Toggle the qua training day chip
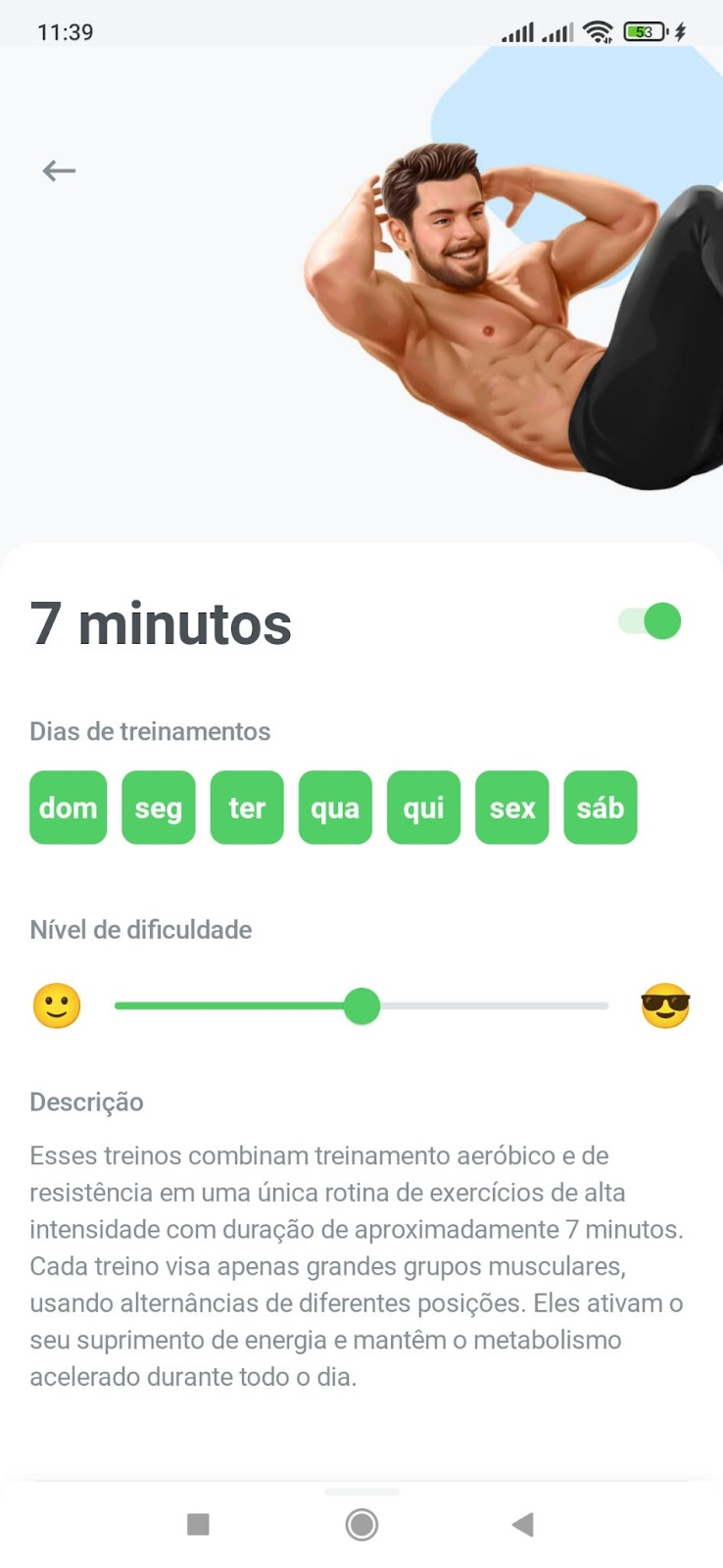Image resolution: width=723 pixels, height=1568 pixels. (x=335, y=808)
